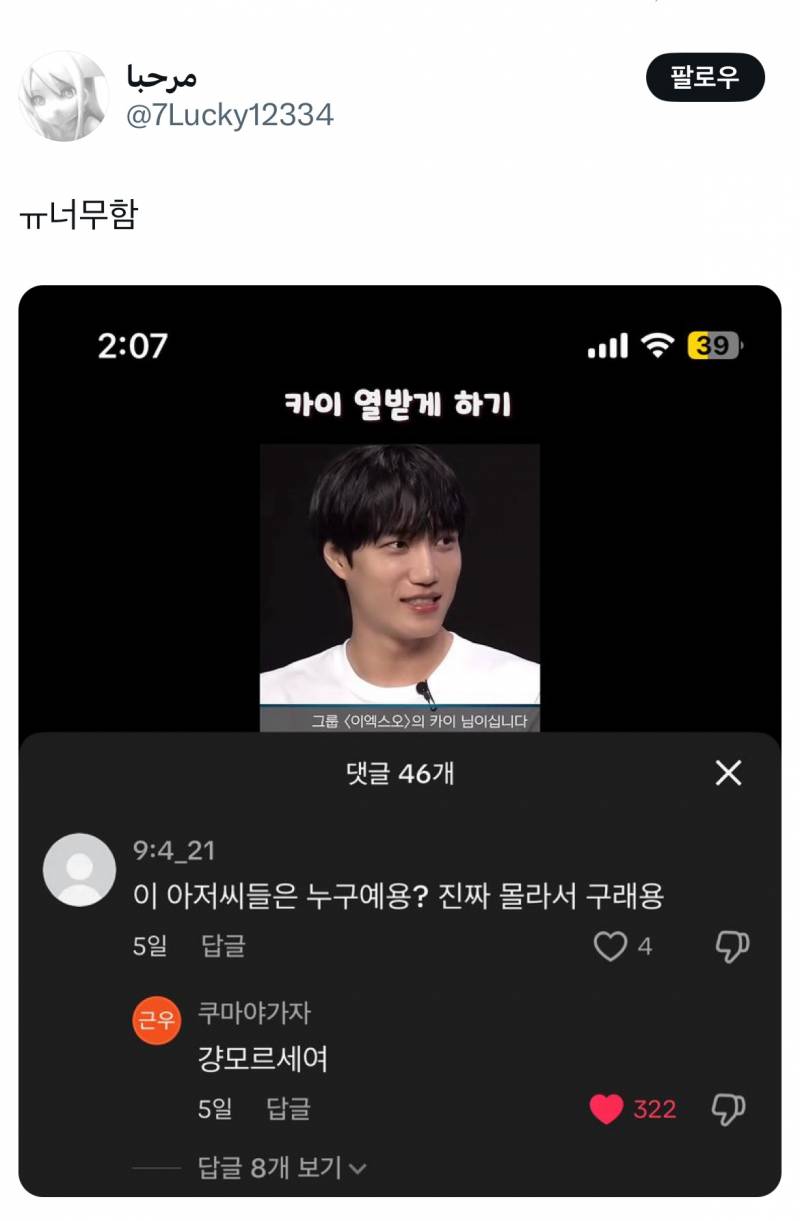Open the 댓글 46개 comments header

click(400, 773)
